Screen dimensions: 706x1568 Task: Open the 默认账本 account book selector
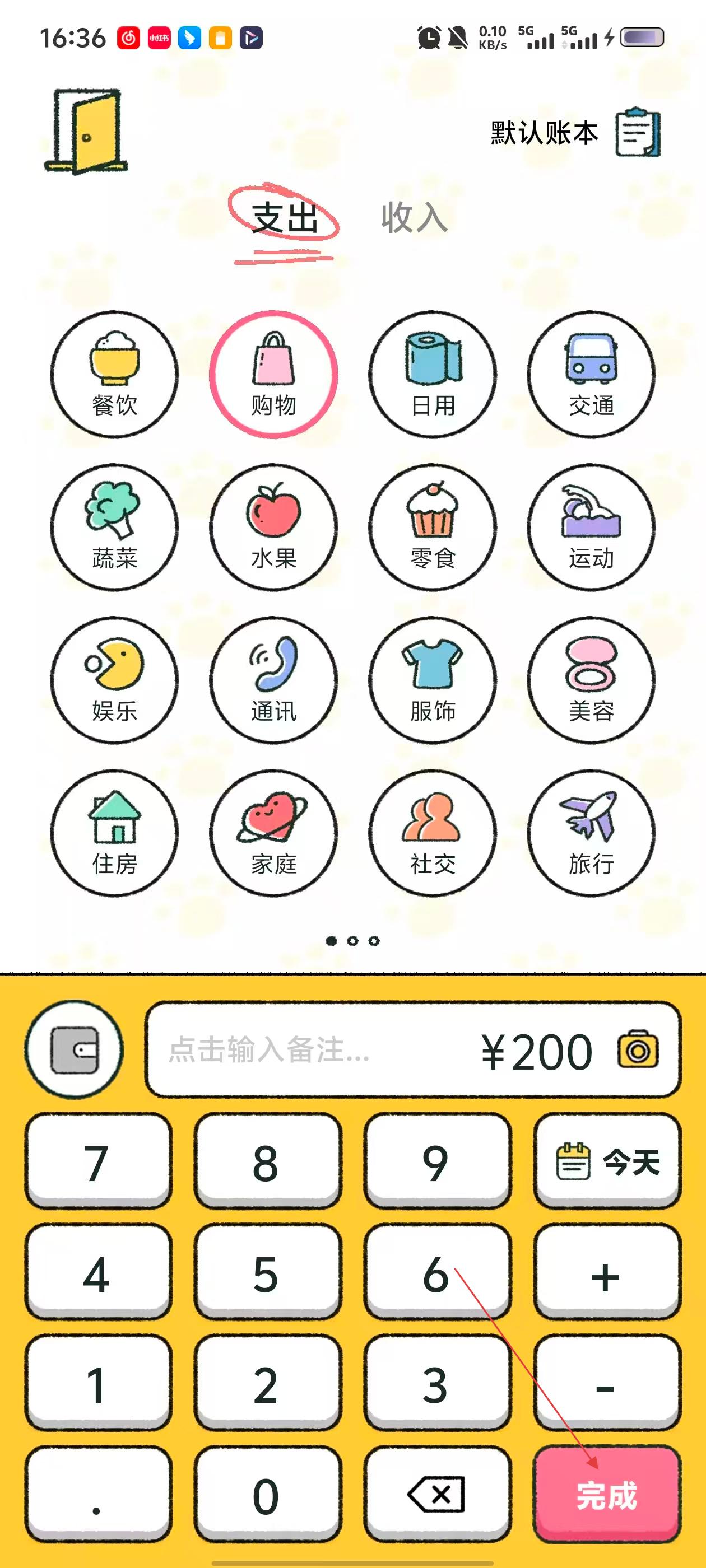point(574,133)
